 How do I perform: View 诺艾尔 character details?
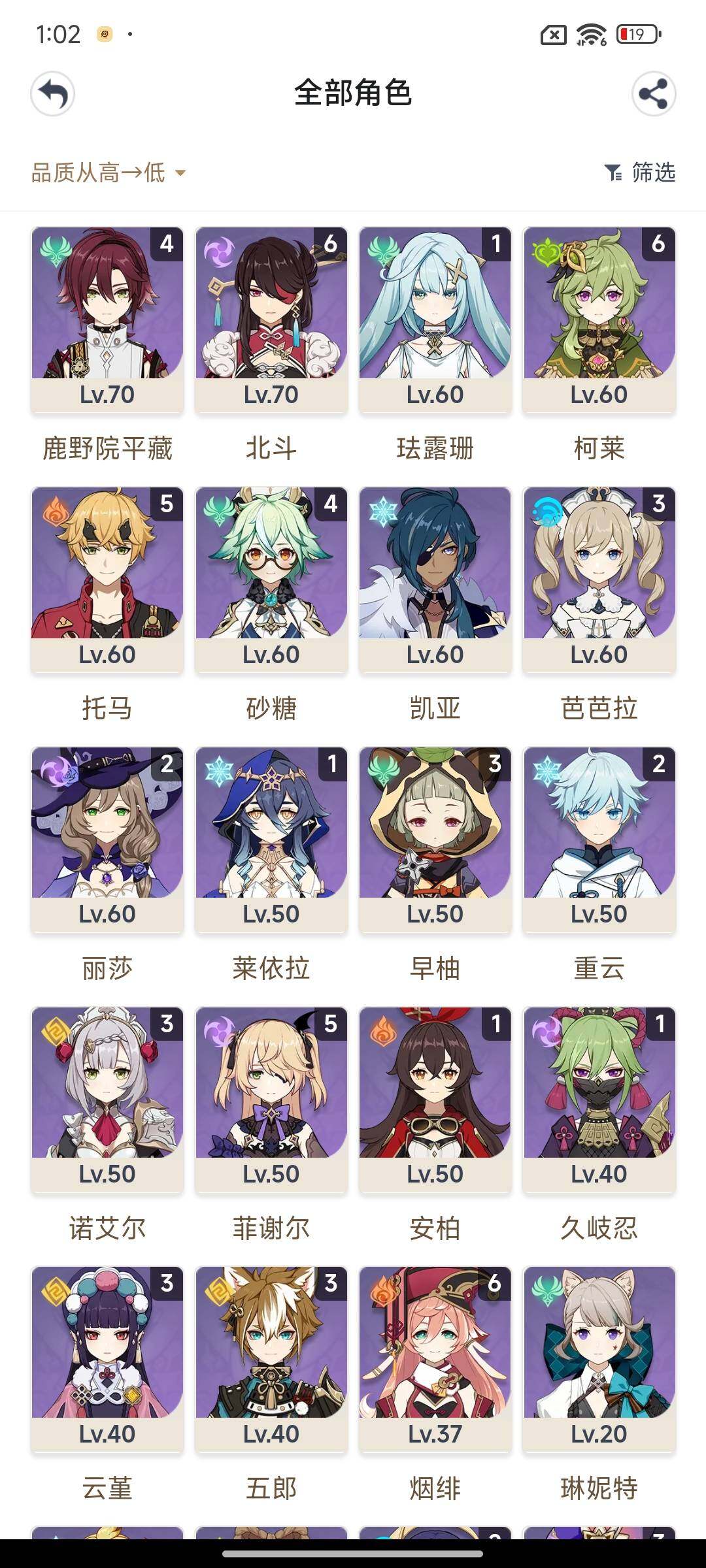tap(107, 1100)
